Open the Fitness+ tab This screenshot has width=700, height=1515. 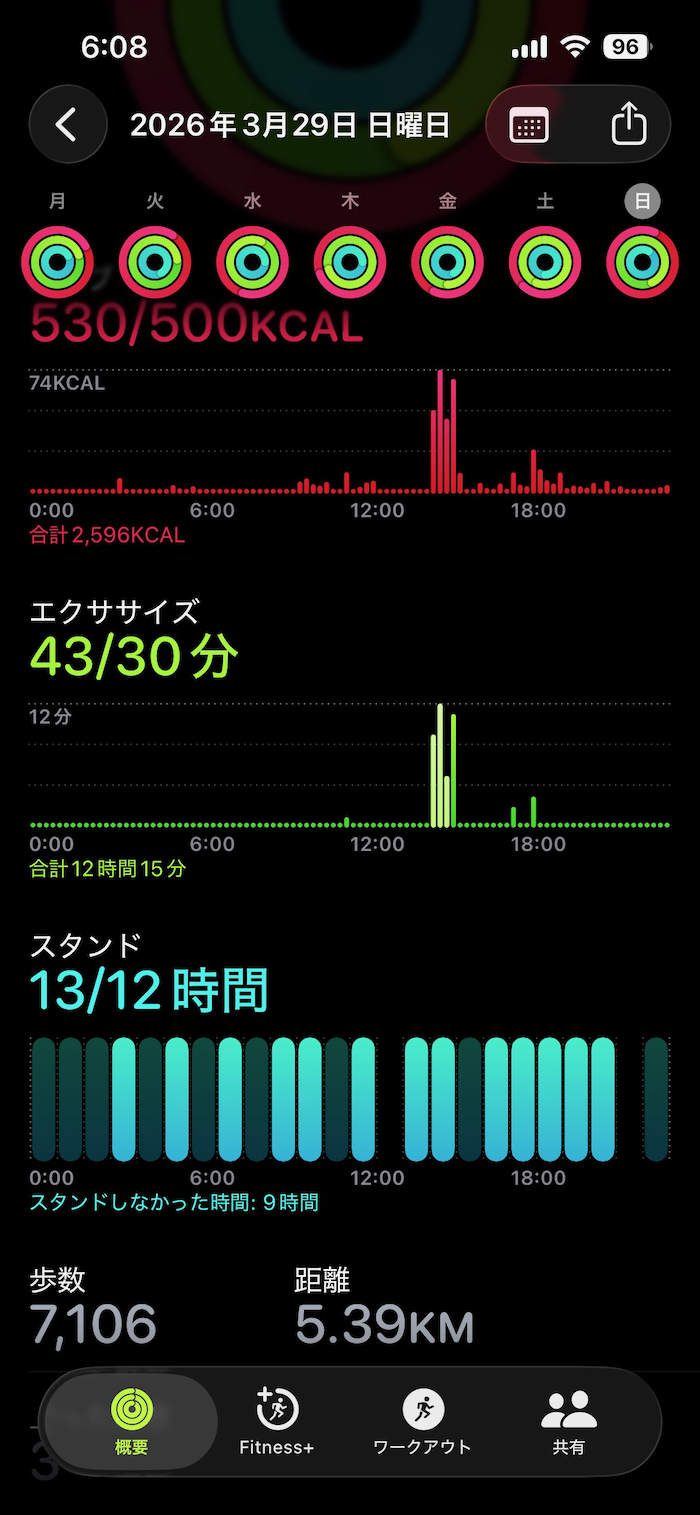pos(277,1421)
